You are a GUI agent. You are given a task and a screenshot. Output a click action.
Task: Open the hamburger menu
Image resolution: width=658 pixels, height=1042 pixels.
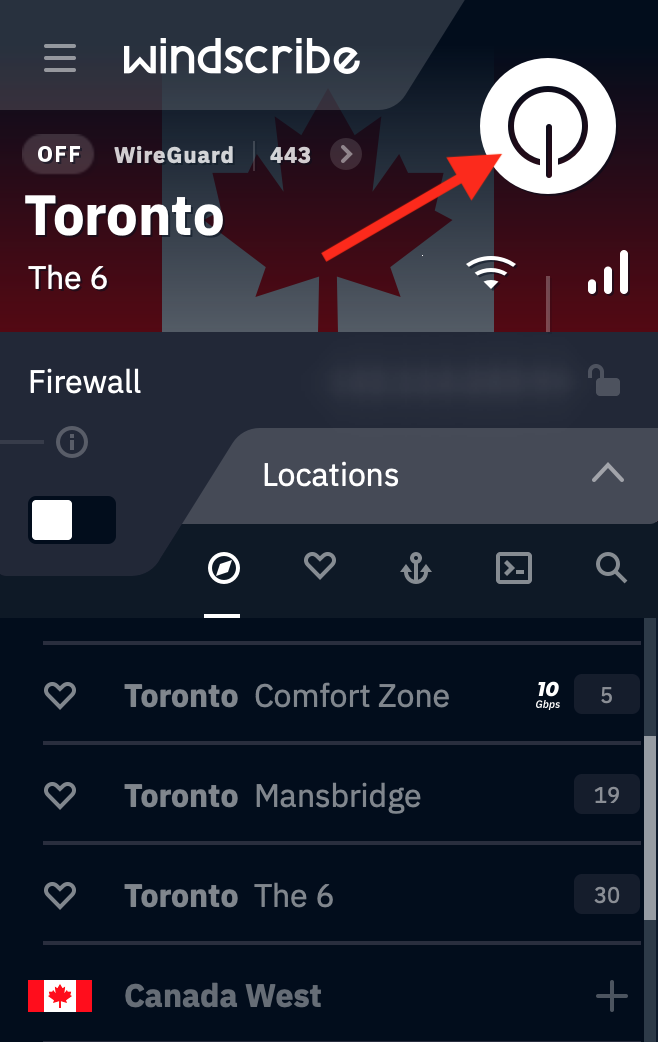(60, 58)
